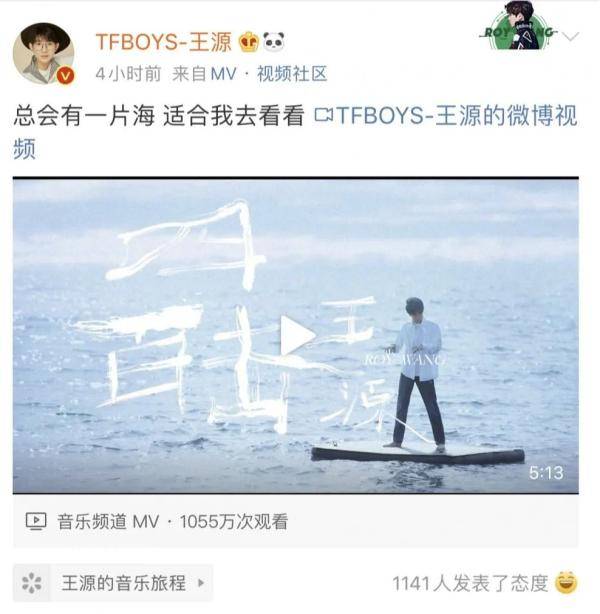Open the TFBOYS-王源的微博视频 link

coord(445,115)
